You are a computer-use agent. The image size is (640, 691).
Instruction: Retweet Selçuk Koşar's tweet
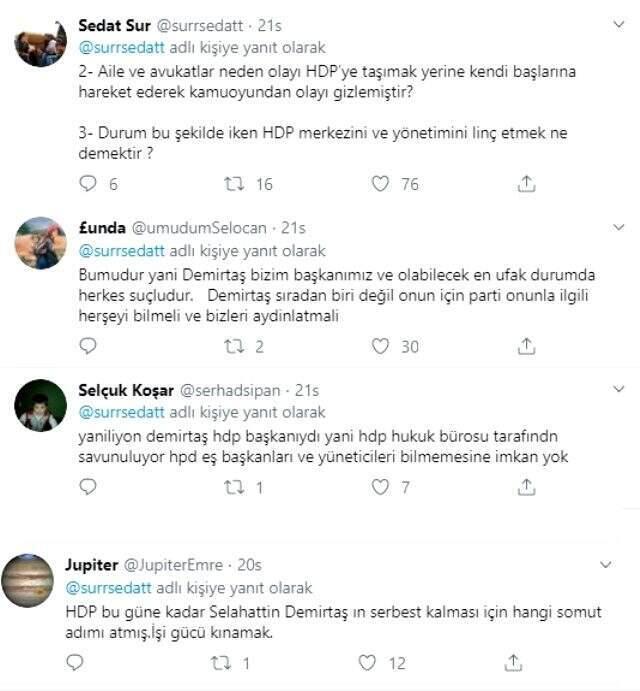coord(233,488)
